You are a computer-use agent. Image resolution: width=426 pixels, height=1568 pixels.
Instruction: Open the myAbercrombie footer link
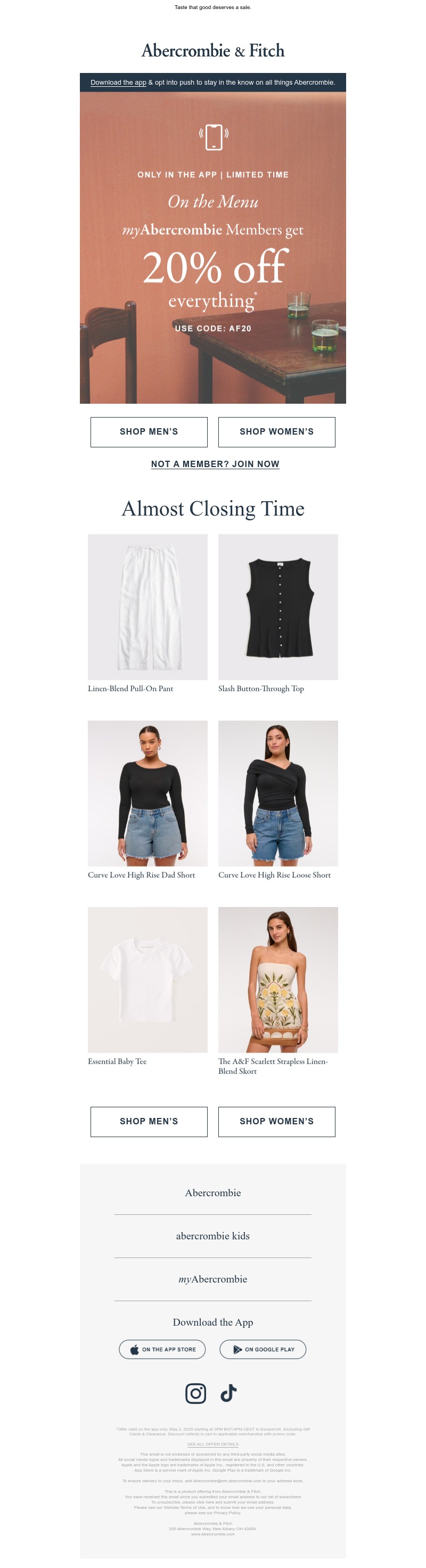212,1279
